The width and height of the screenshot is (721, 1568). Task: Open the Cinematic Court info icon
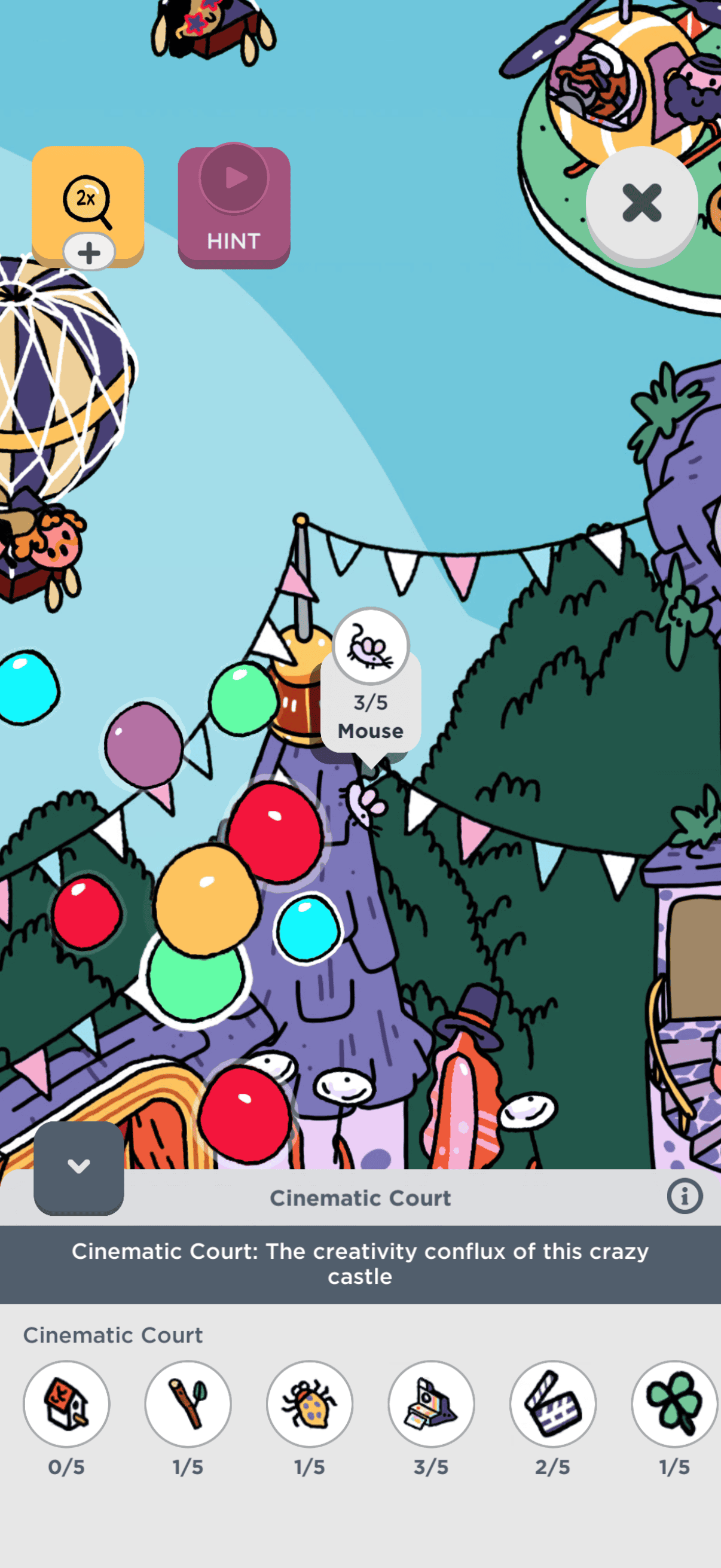pyautogui.click(x=684, y=1197)
